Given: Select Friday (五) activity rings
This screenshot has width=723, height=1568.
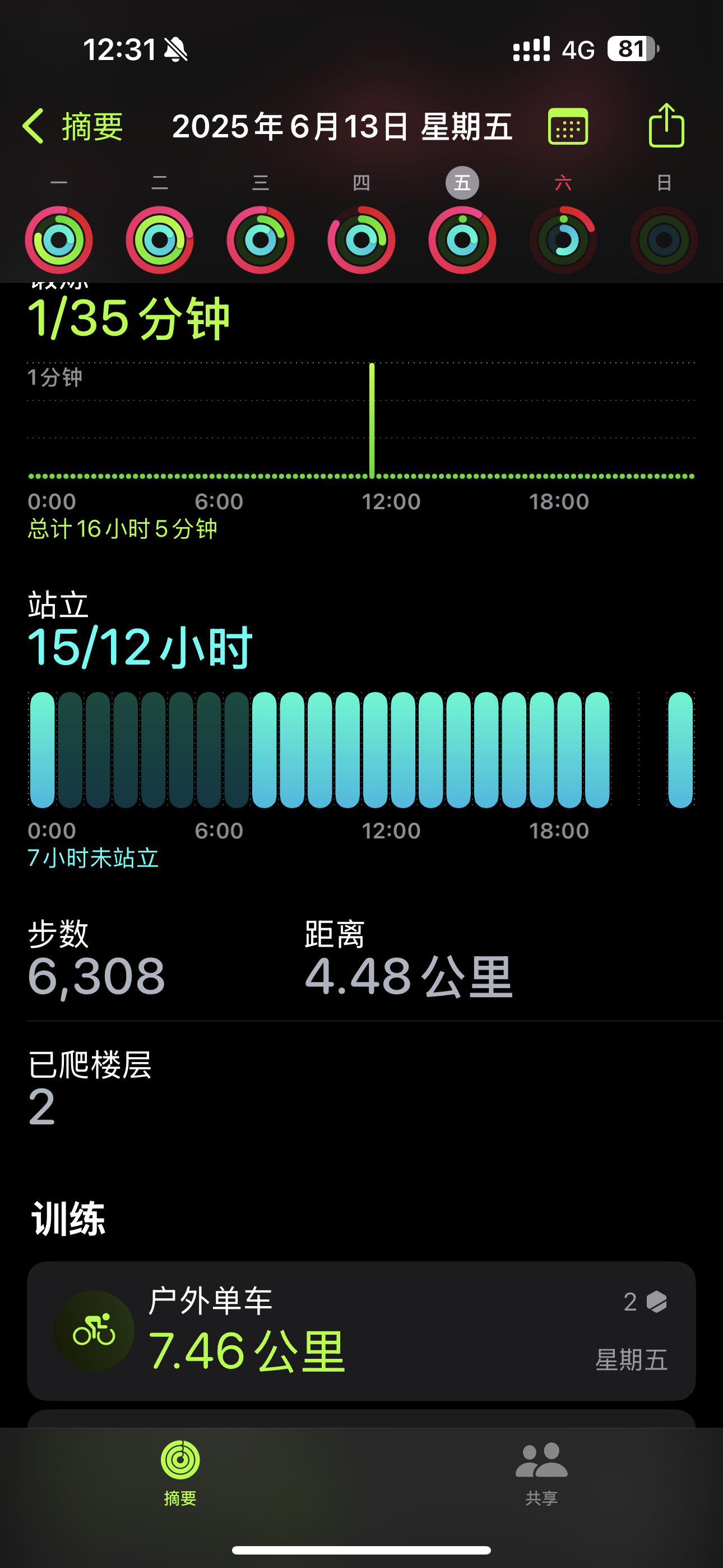Looking at the screenshot, I should (462, 239).
